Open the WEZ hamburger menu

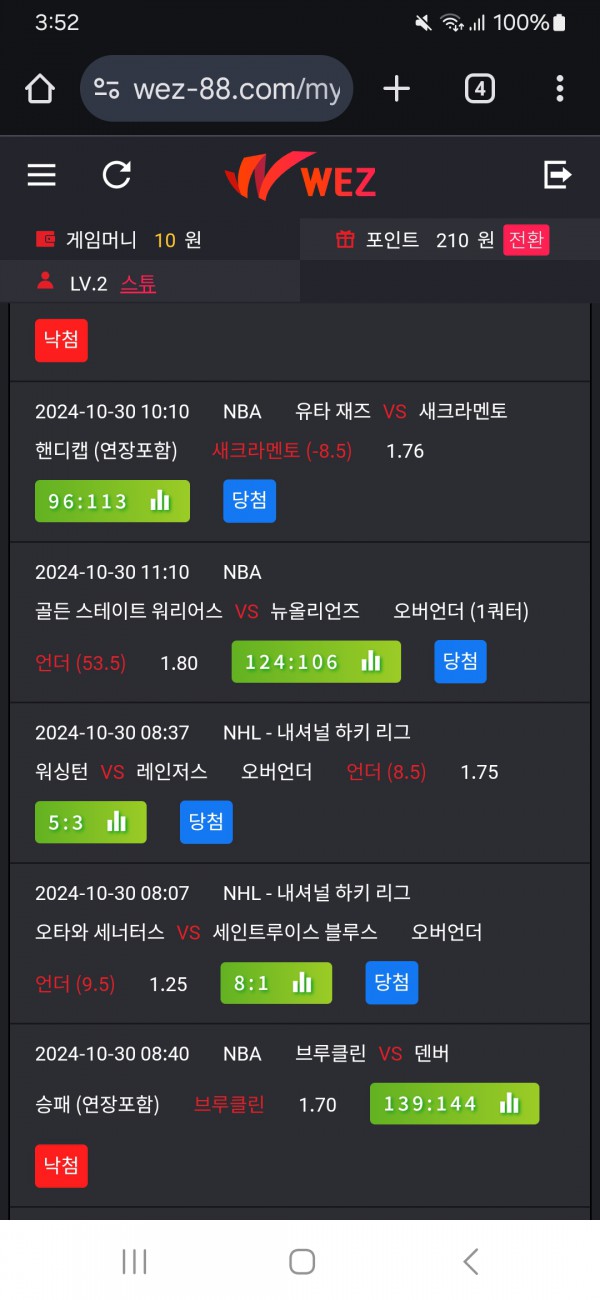[41, 176]
